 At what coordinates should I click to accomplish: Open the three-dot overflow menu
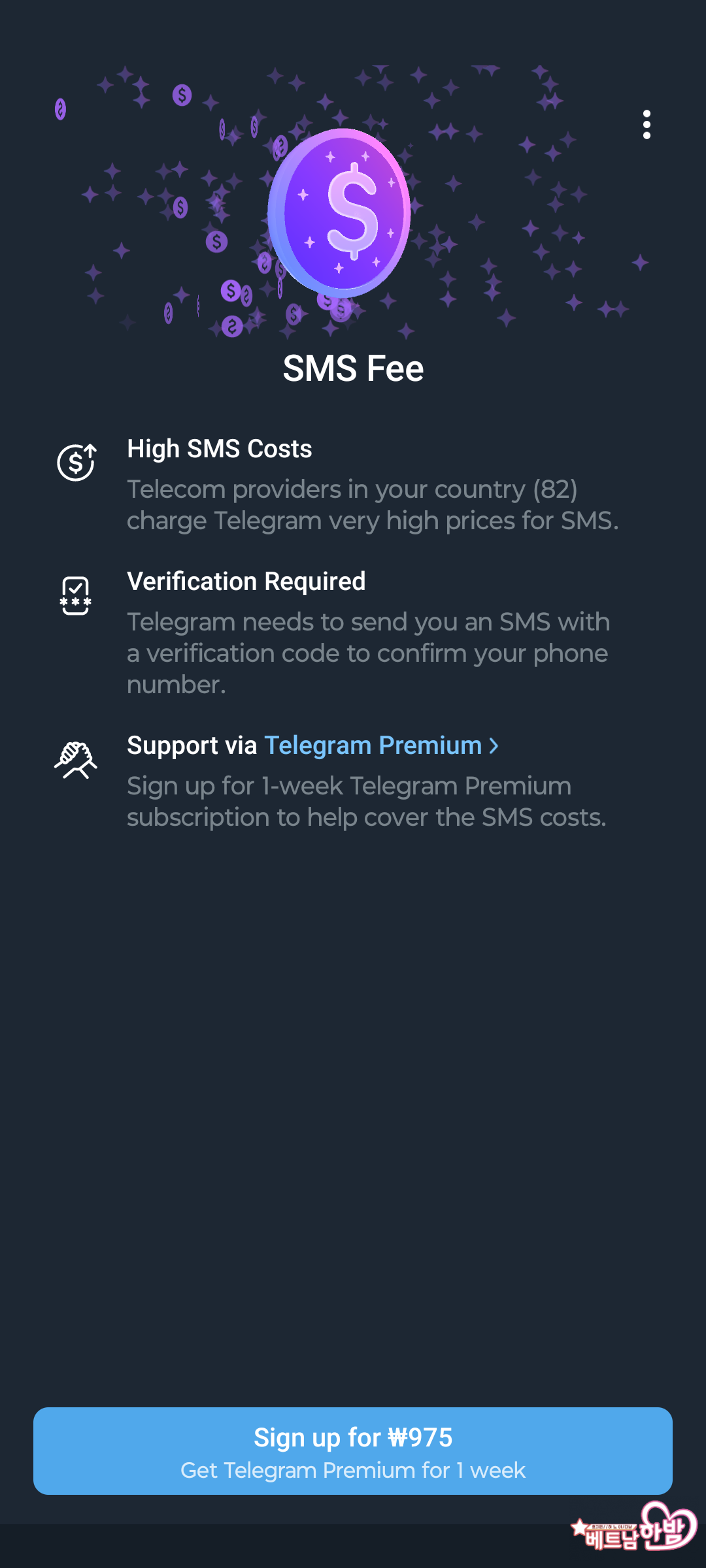click(647, 124)
